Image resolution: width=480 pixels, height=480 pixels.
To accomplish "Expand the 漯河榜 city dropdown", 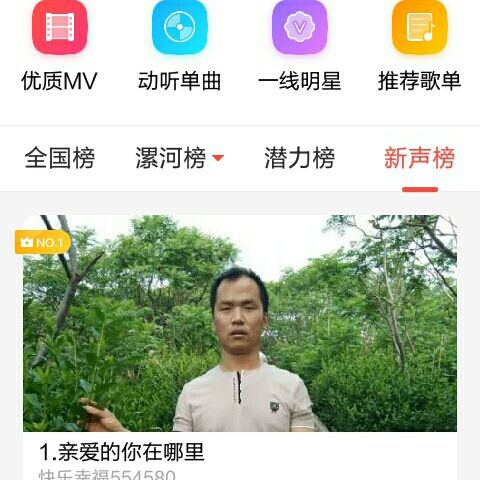I will 179,158.
